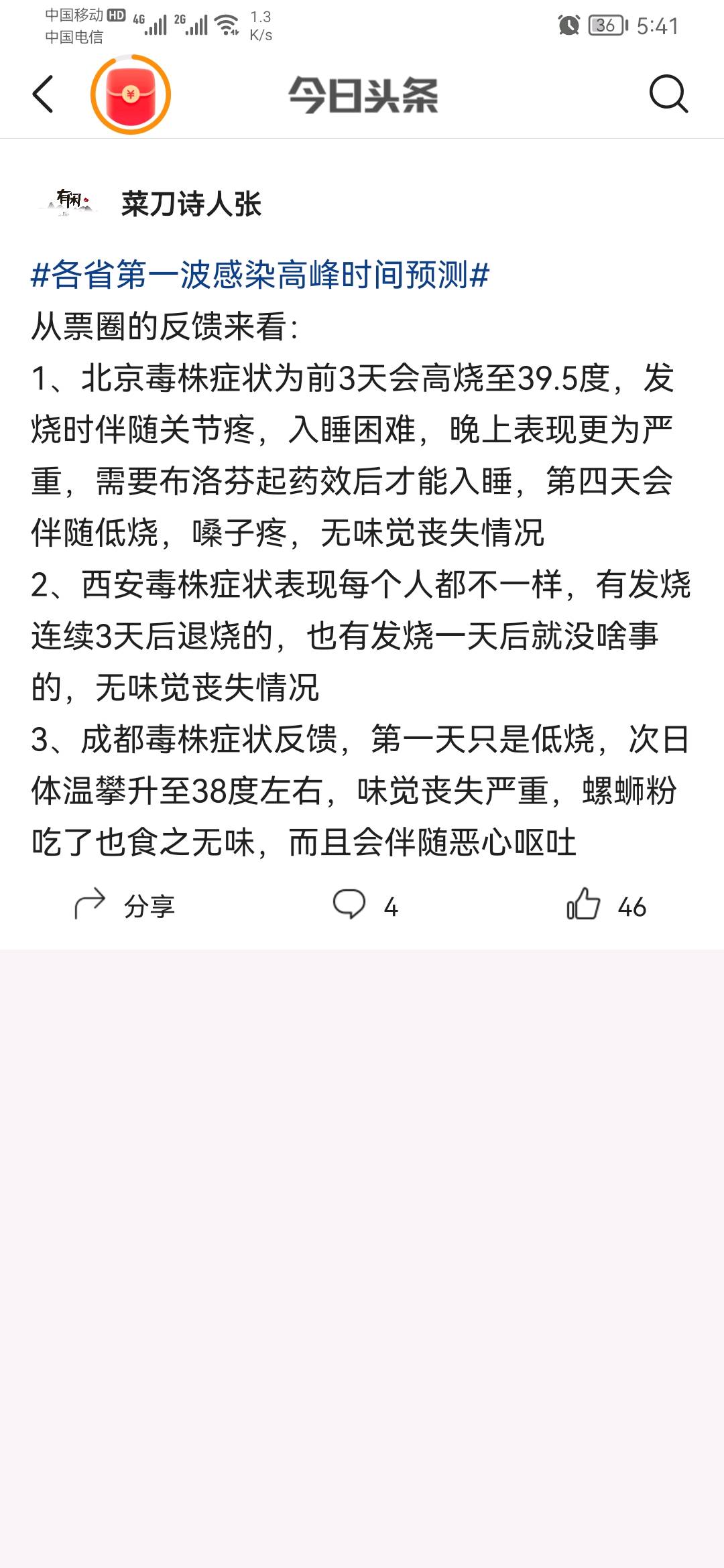Open the comments with 4 replies

(365, 906)
